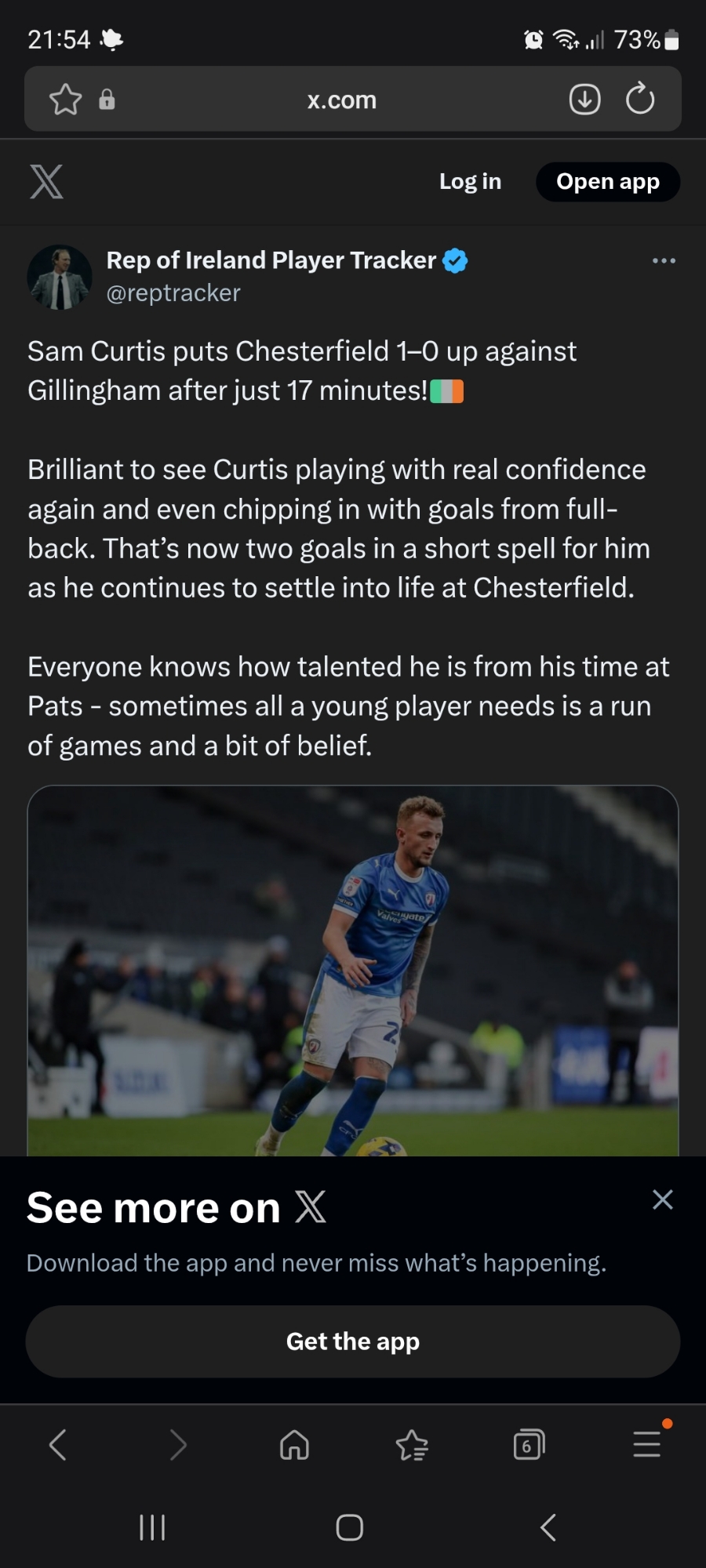Image resolution: width=706 pixels, height=1568 pixels.
Task: Dismiss the See more on X banner
Action: 663,1200
